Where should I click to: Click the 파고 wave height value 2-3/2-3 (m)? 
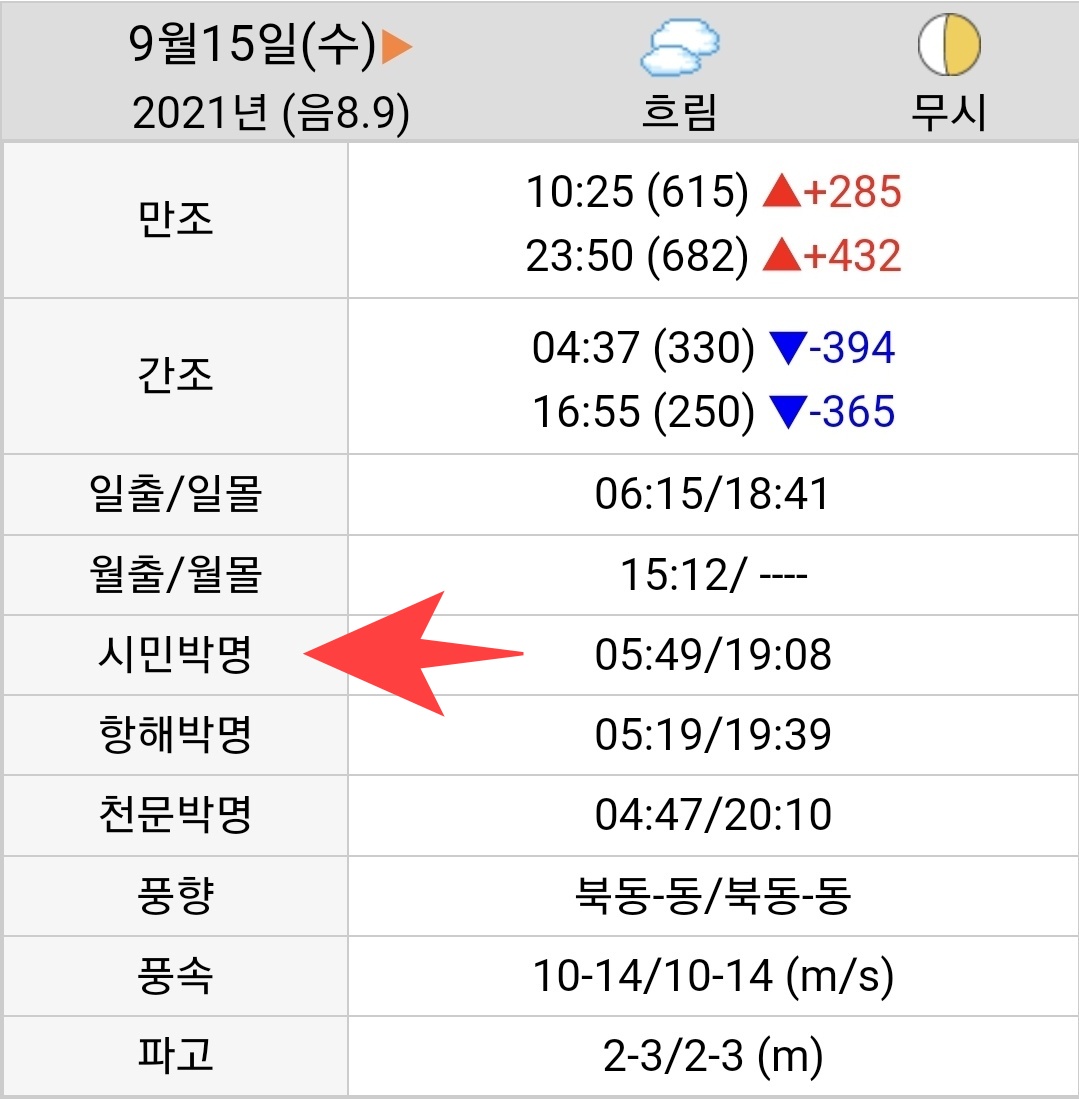pos(712,1056)
